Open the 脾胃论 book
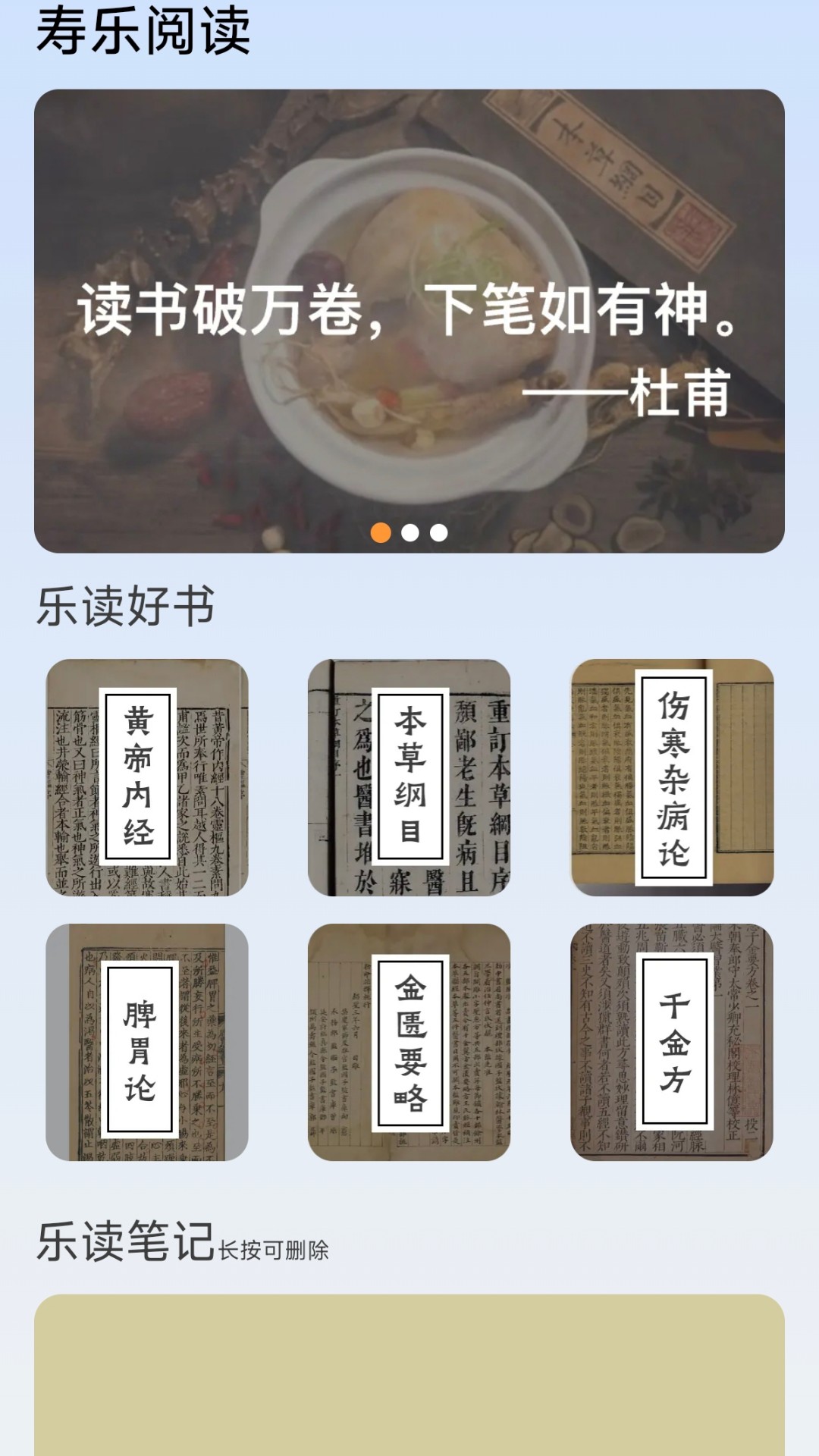 (x=147, y=1042)
